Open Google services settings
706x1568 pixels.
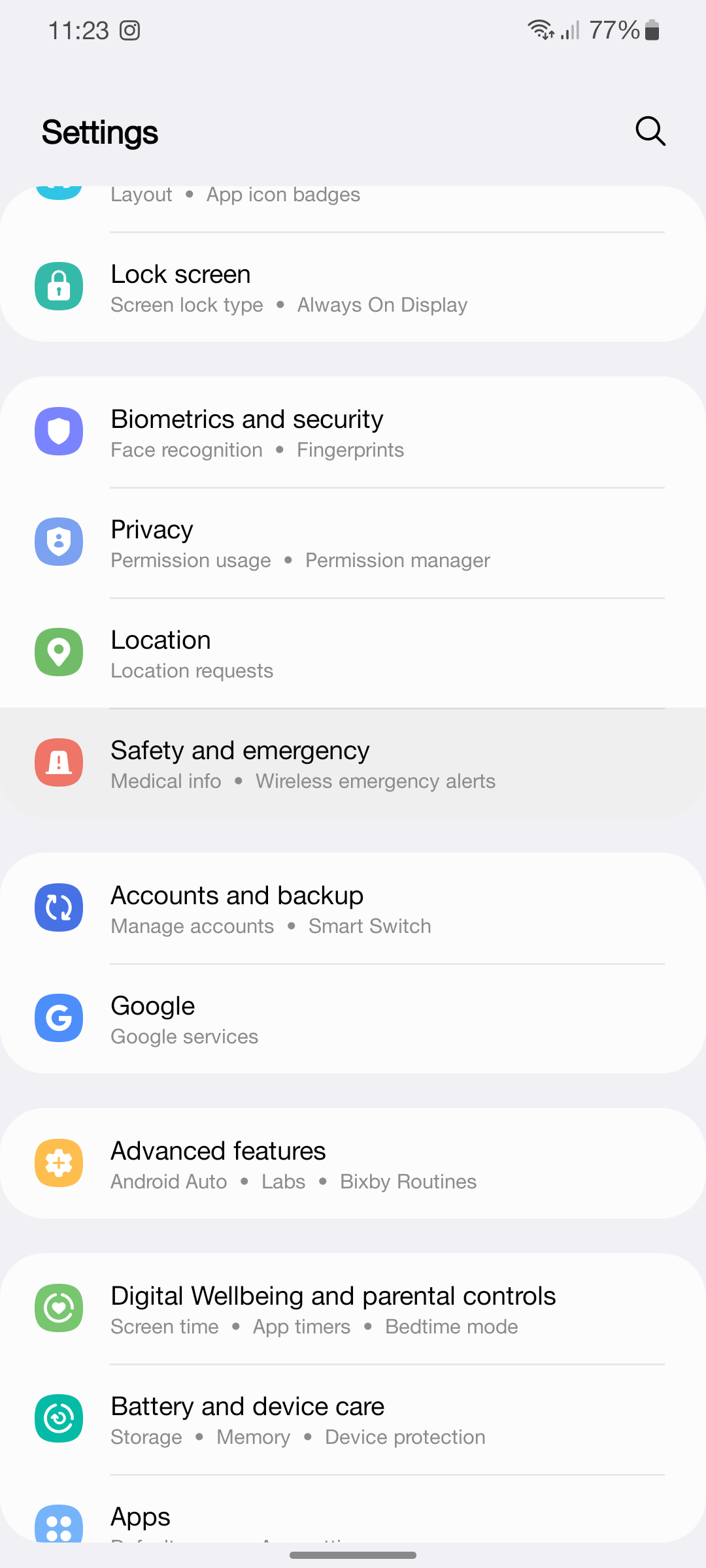(x=353, y=1019)
